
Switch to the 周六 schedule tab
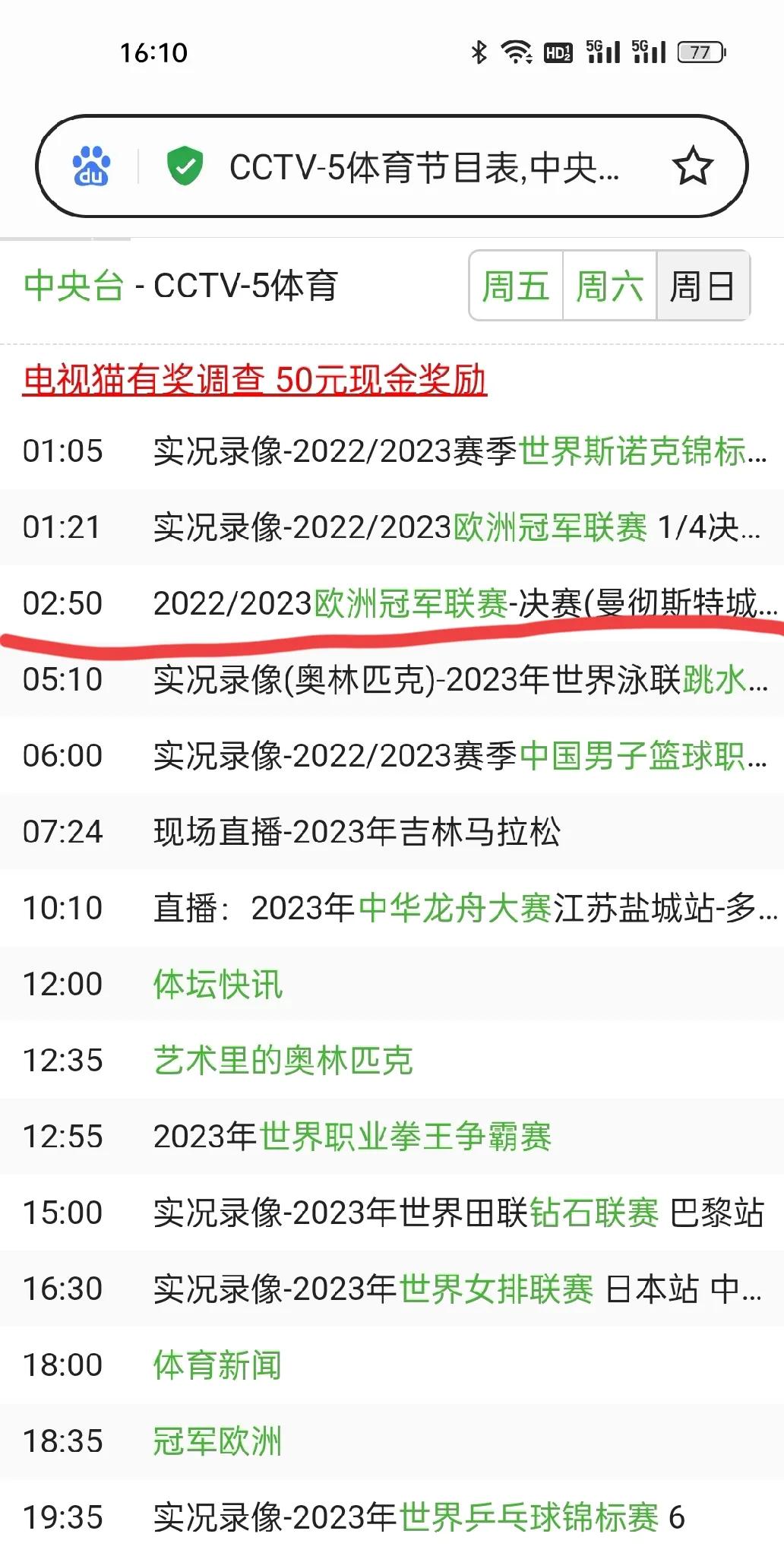click(x=609, y=286)
